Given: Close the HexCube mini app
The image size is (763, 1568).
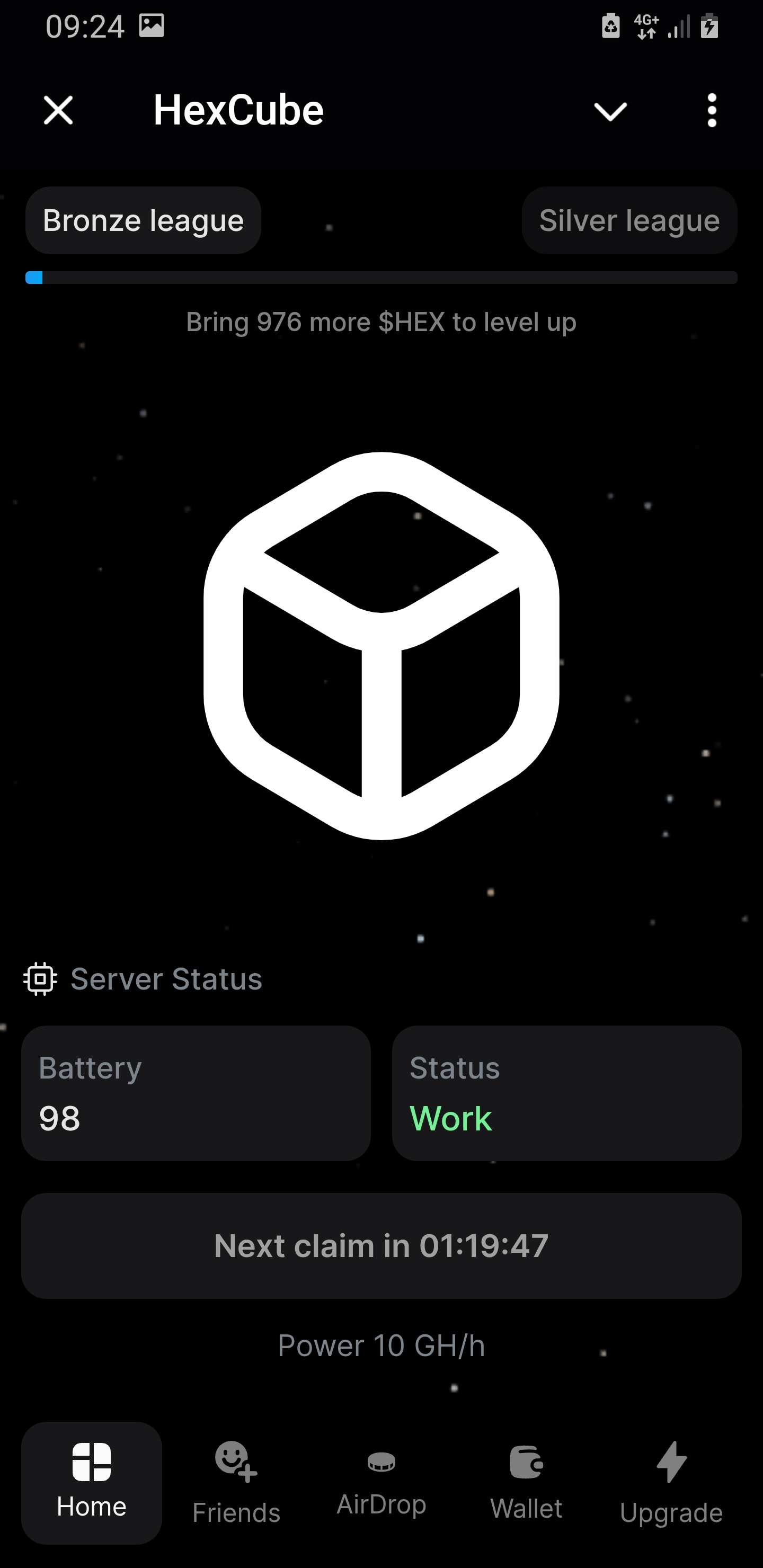Looking at the screenshot, I should (58, 110).
